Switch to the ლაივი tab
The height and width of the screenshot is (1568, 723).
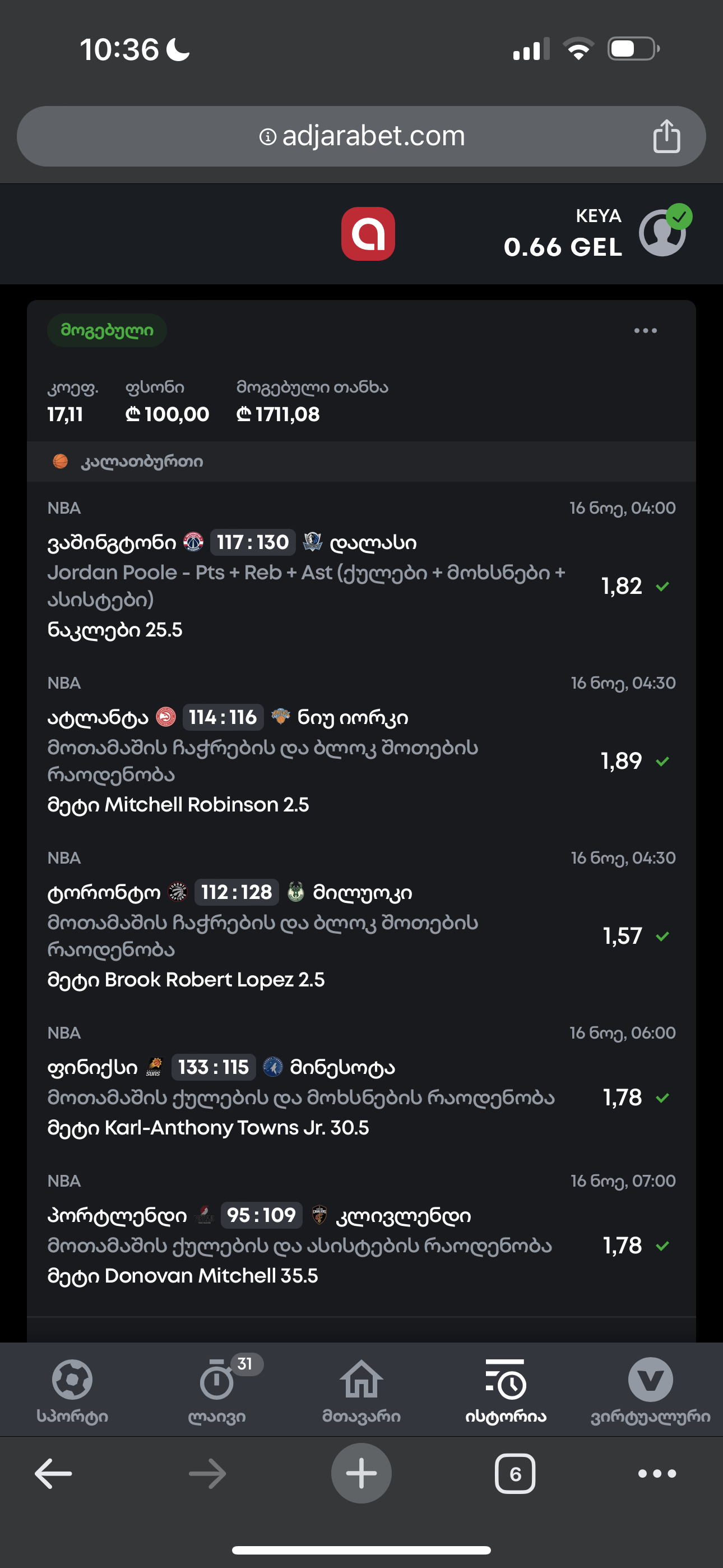pyautogui.click(x=217, y=1390)
